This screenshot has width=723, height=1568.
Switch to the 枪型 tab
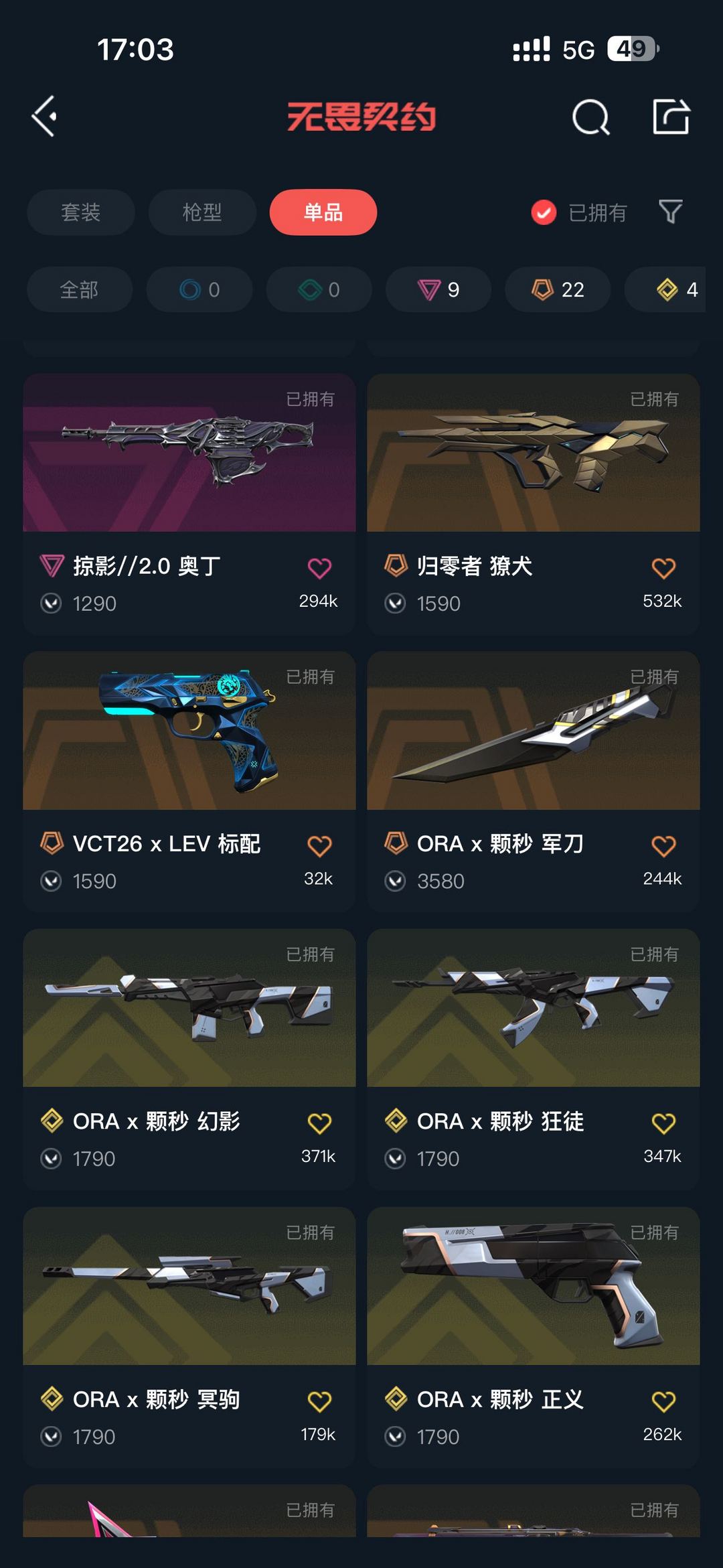coord(202,212)
